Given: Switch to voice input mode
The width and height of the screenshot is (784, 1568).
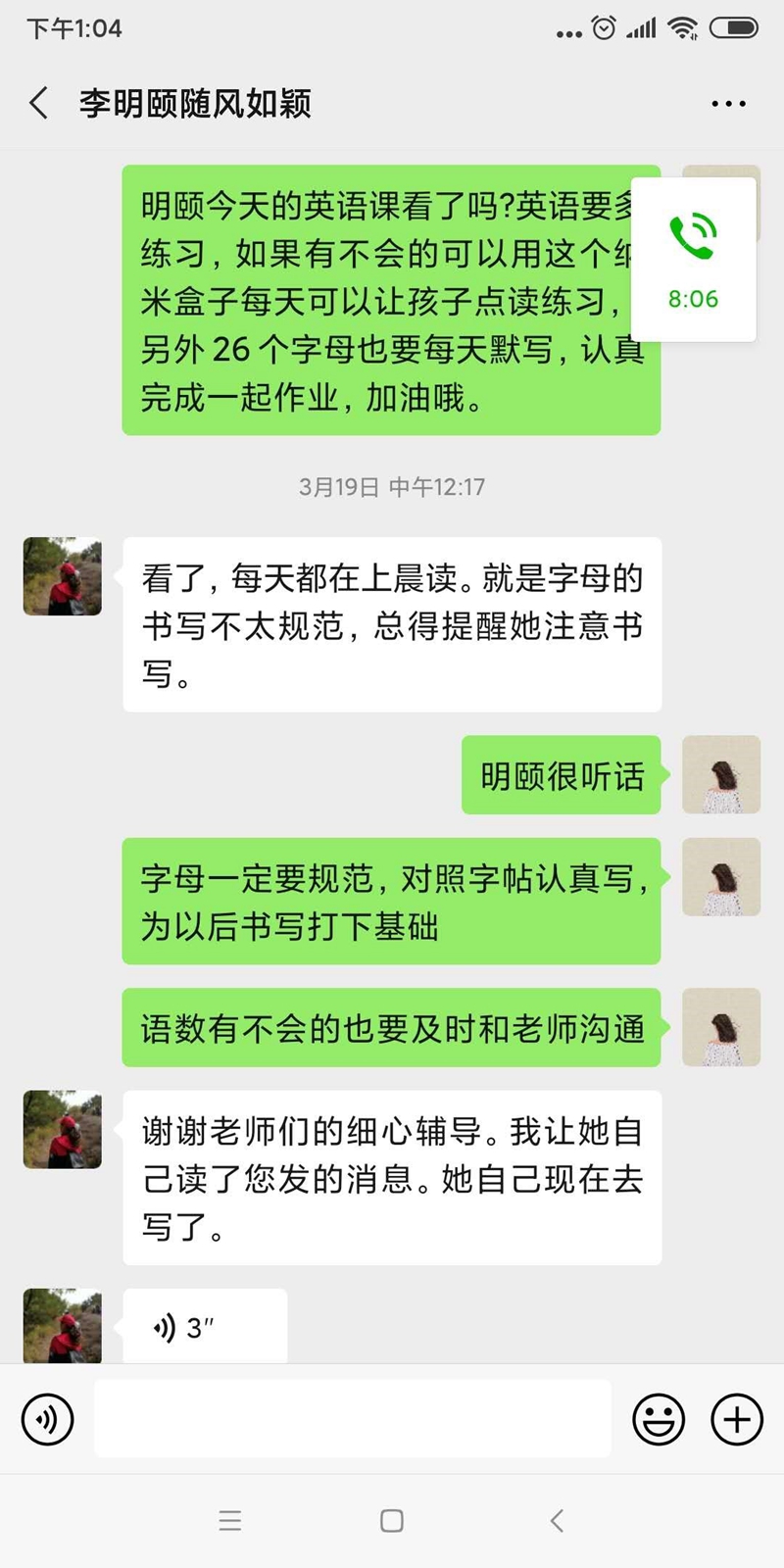Looking at the screenshot, I should pyautogui.click(x=48, y=1419).
